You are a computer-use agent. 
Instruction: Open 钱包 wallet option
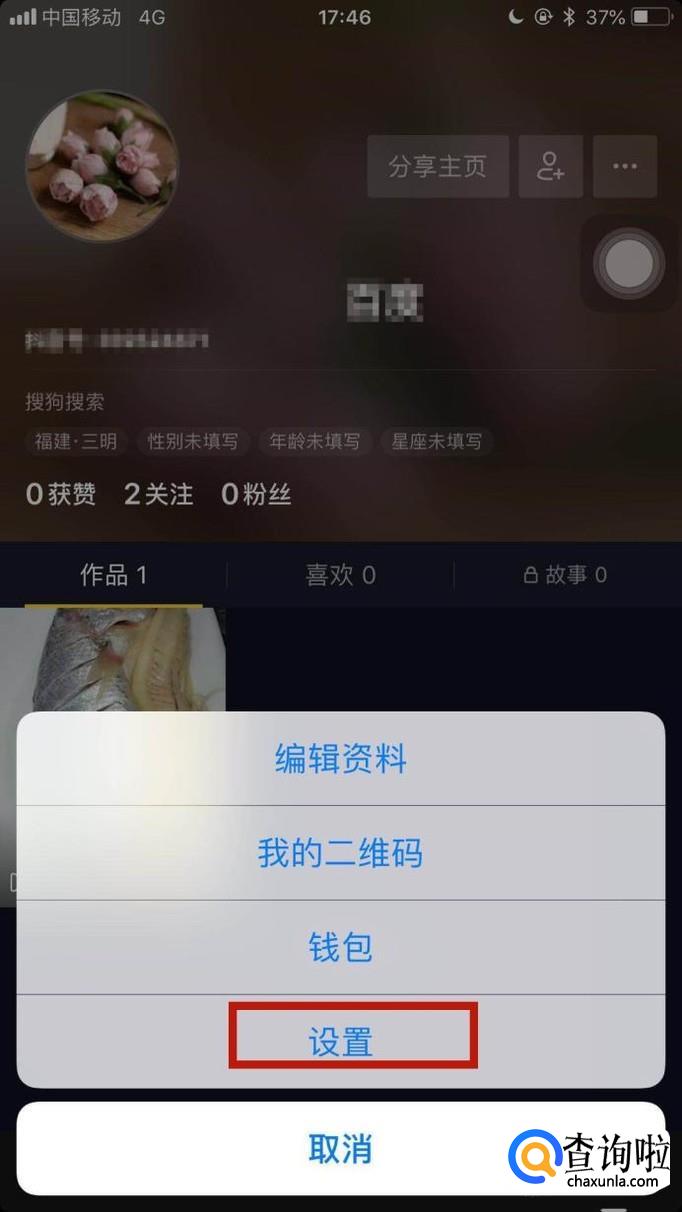pyautogui.click(x=340, y=947)
